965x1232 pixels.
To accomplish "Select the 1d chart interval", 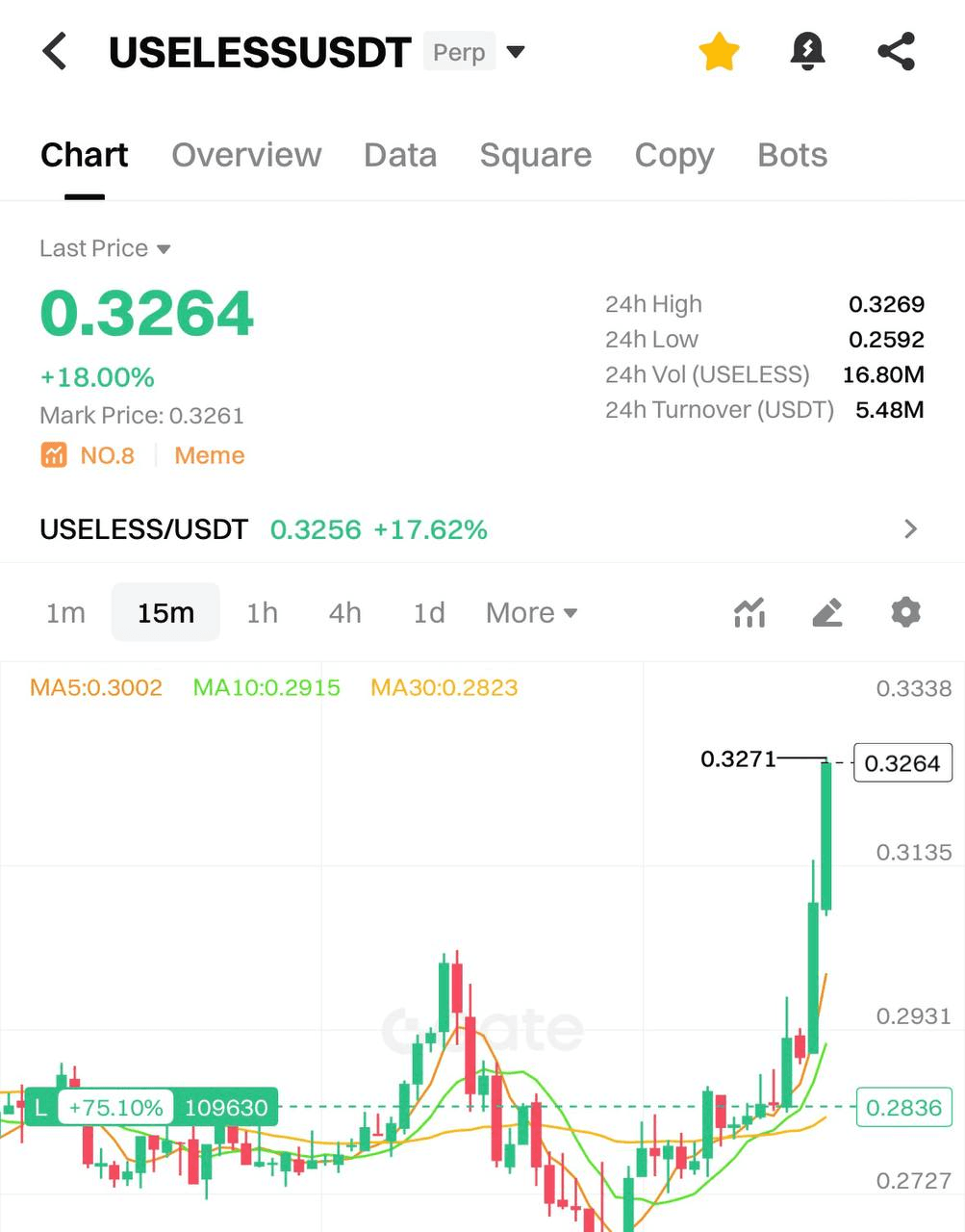I will click(x=428, y=613).
